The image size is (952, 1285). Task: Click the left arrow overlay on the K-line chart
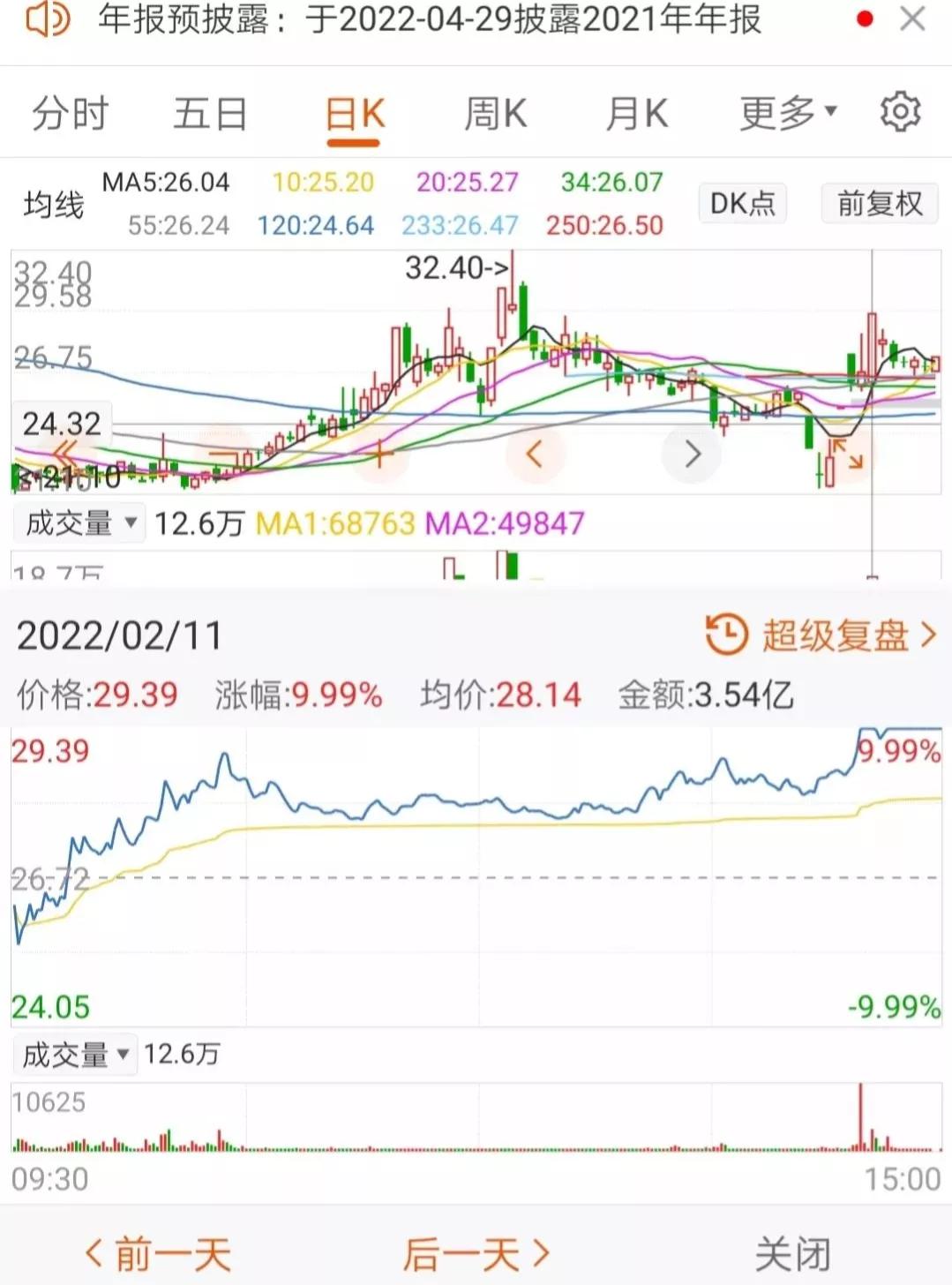coord(535,454)
